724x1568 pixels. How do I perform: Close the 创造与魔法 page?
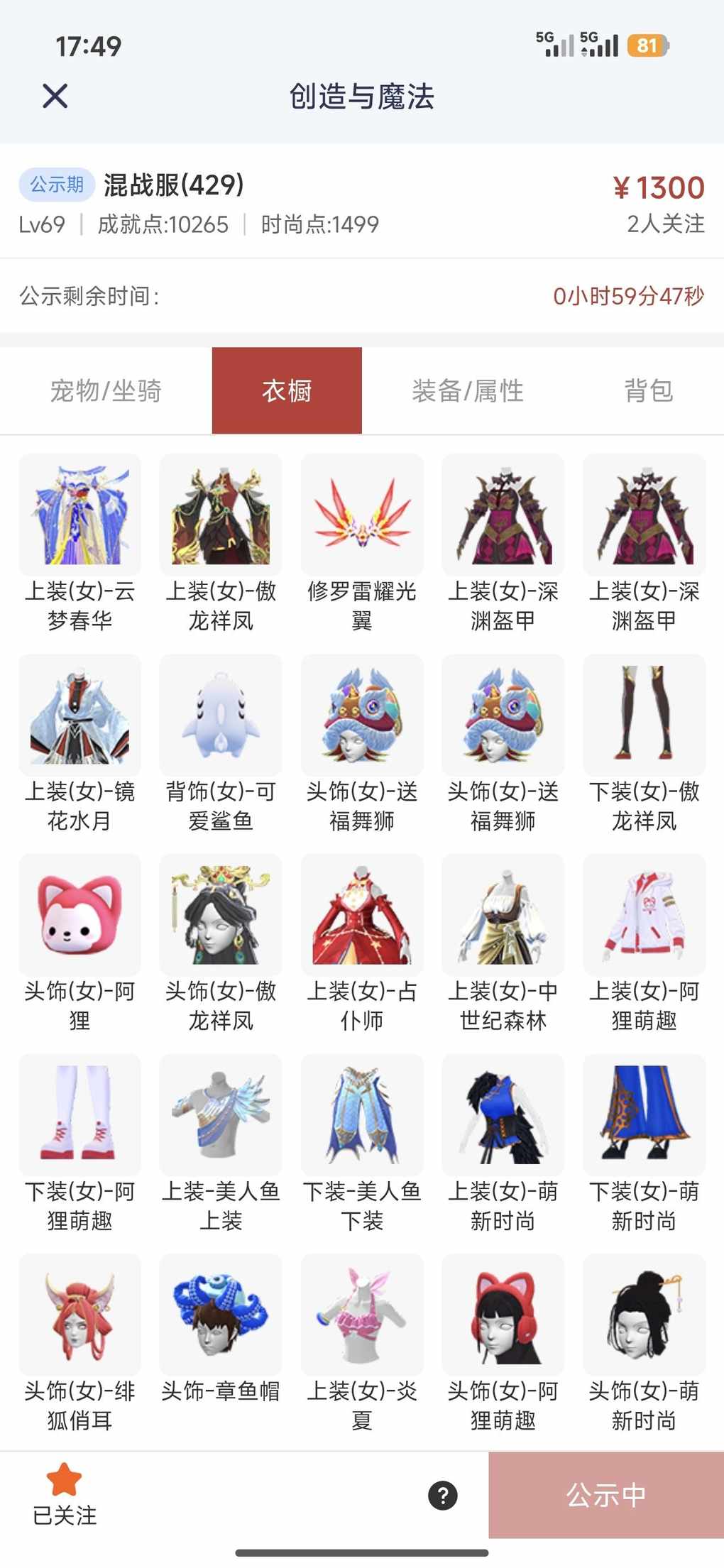(55, 96)
